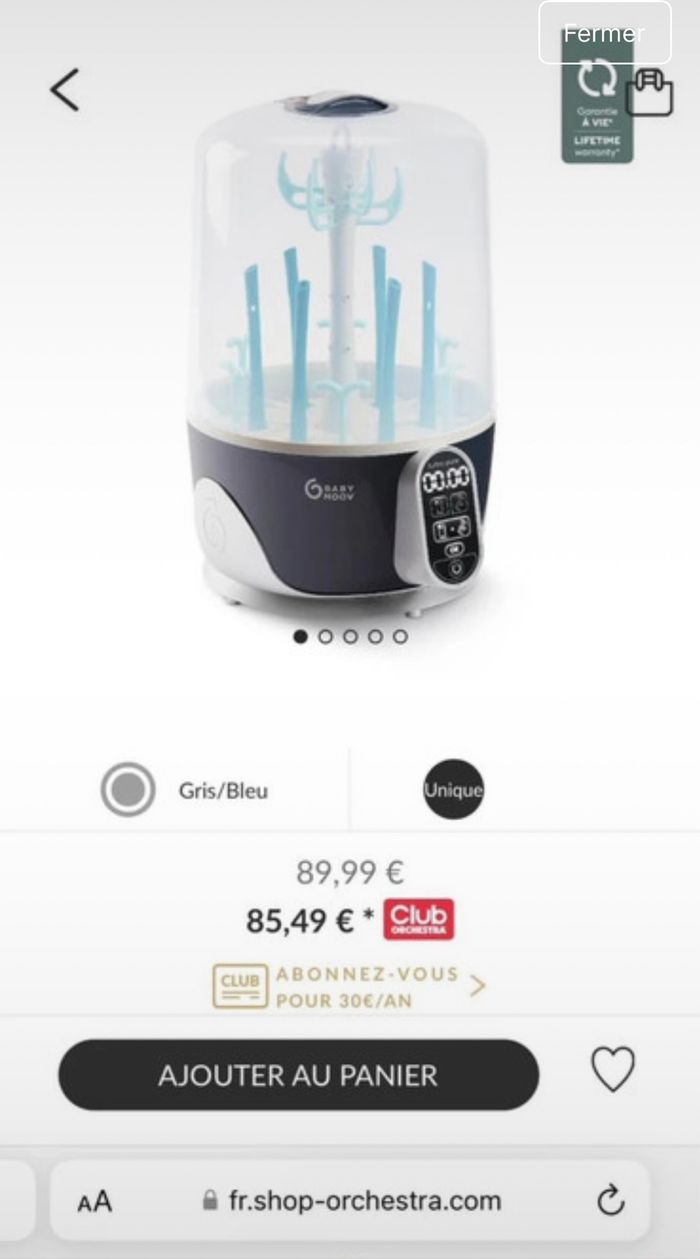Tap the fr.shop-orchestra.com address bar
Screen dimensions: 700x1259
coord(352,1201)
